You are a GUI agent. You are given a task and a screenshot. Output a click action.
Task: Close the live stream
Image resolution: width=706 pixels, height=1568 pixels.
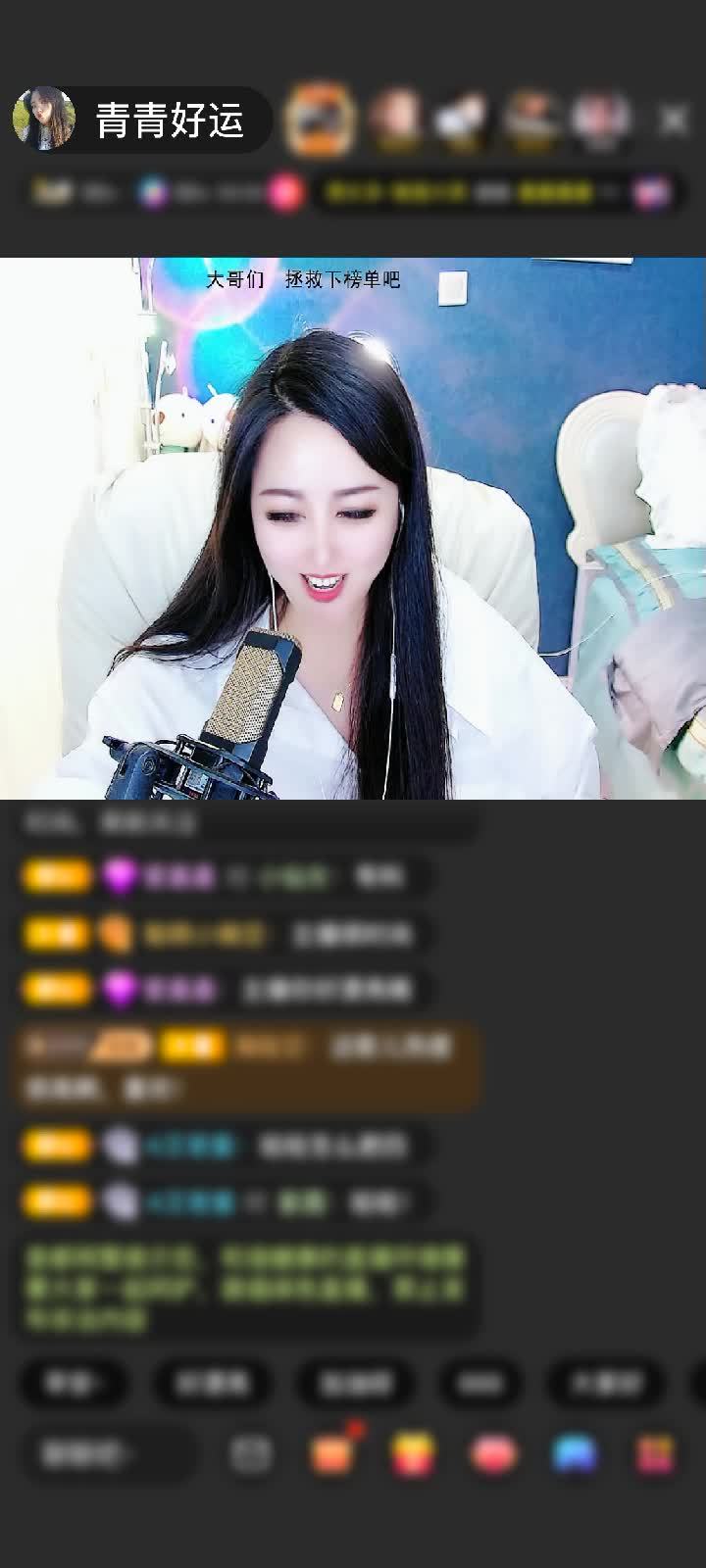[x=674, y=120]
